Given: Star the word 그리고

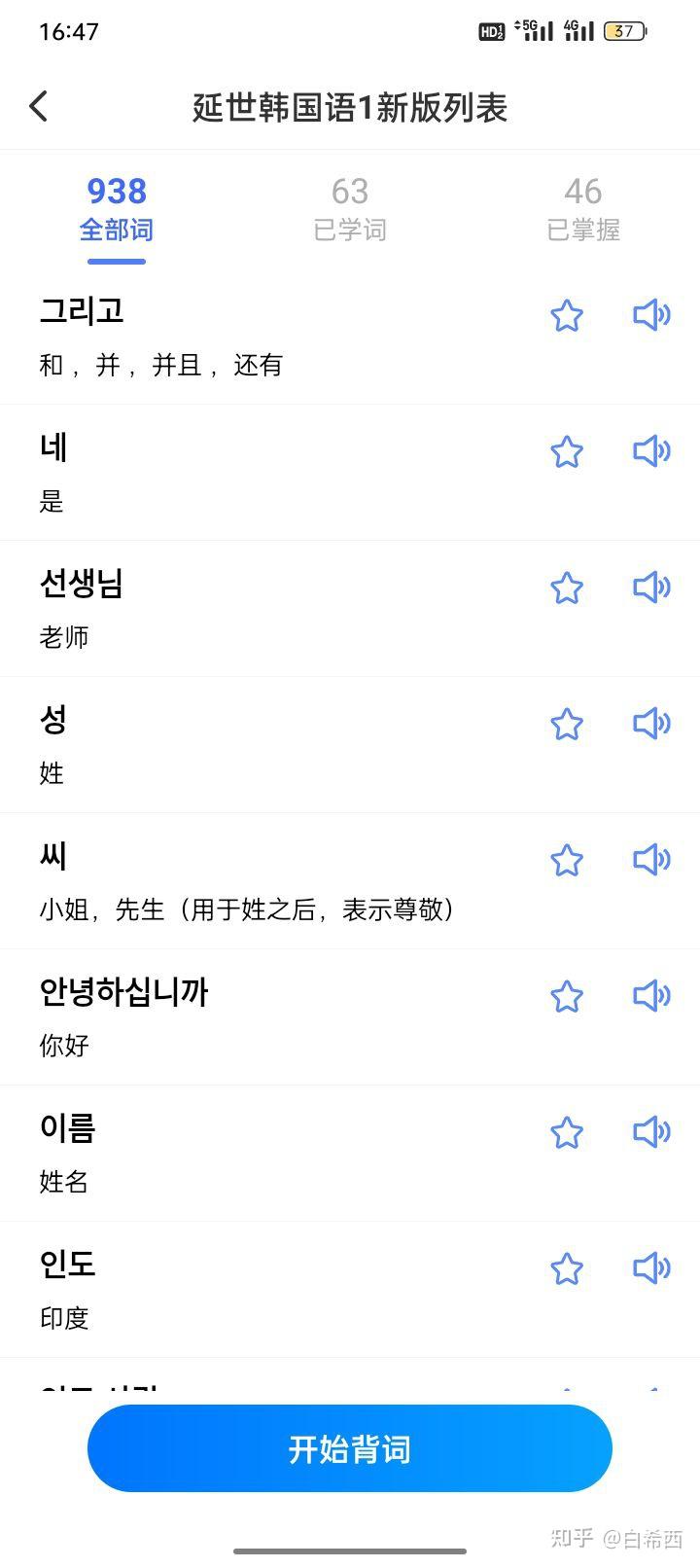Looking at the screenshot, I should (x=567, y=315).
